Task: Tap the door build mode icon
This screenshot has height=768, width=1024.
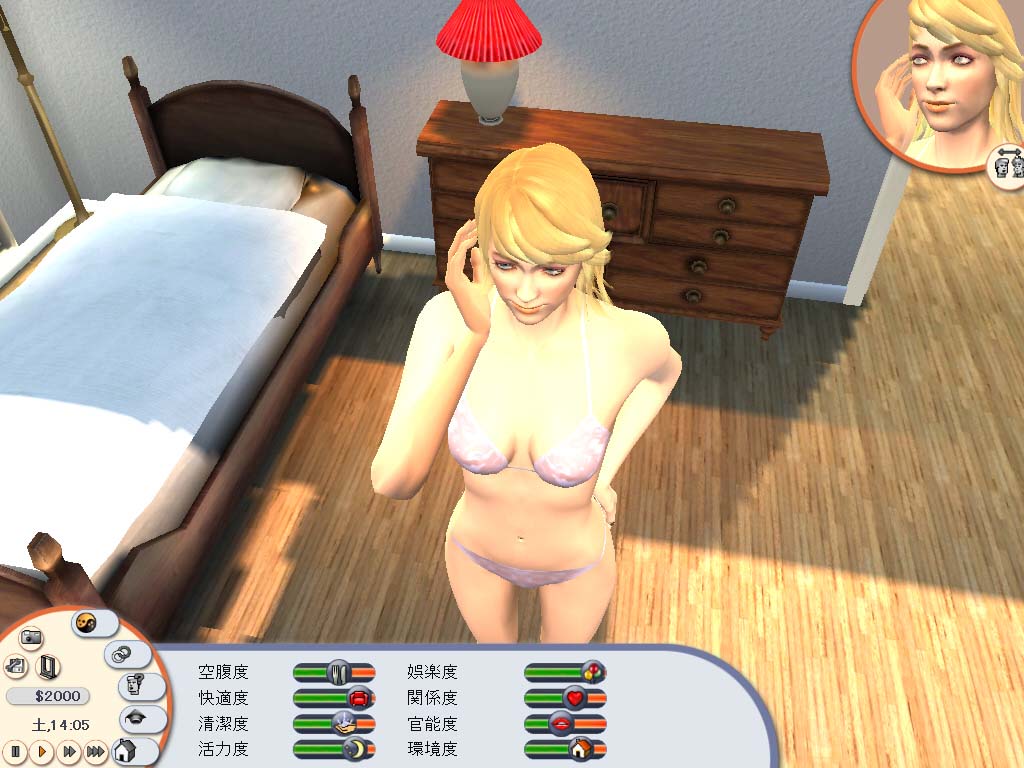Action: pos(46,666)
